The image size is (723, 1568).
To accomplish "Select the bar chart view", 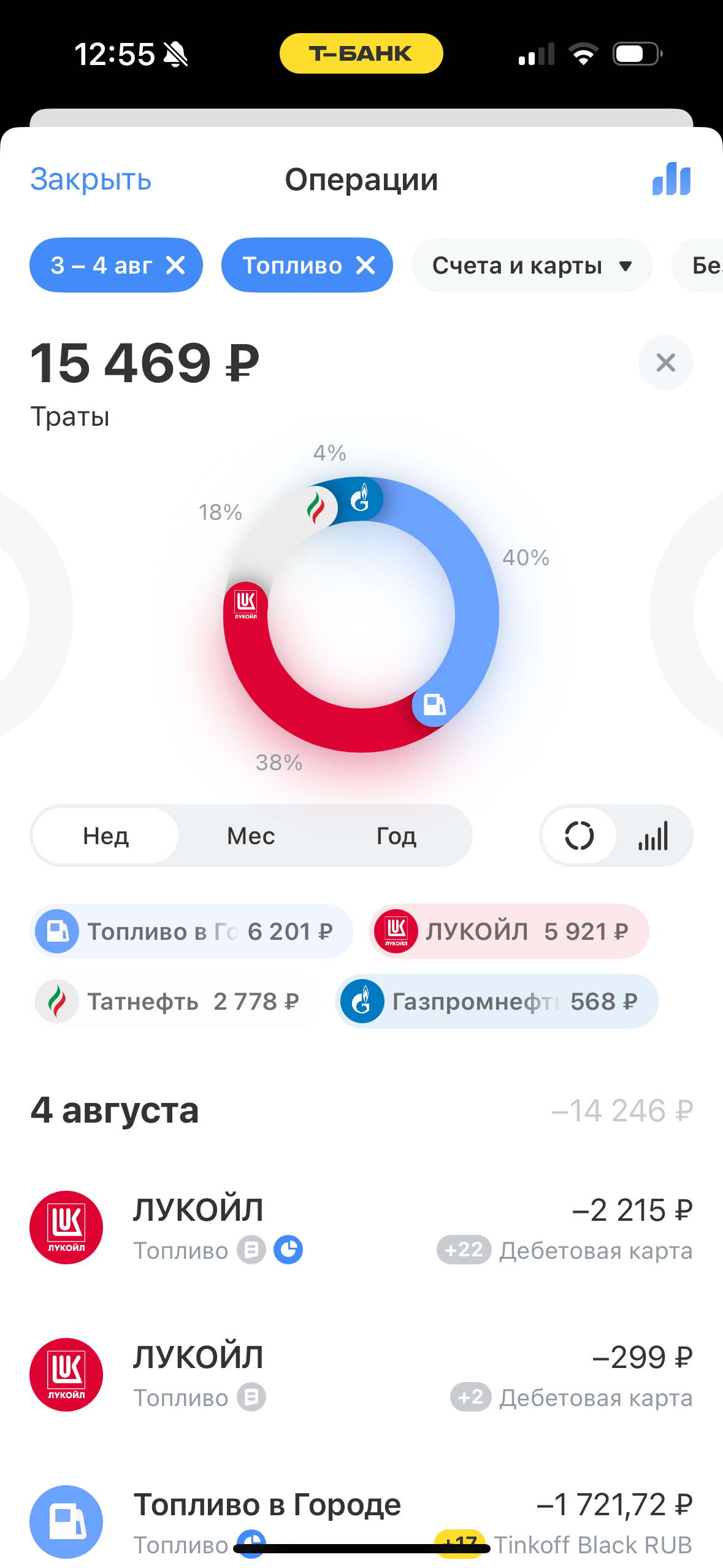I will click(x=653, y=836).
